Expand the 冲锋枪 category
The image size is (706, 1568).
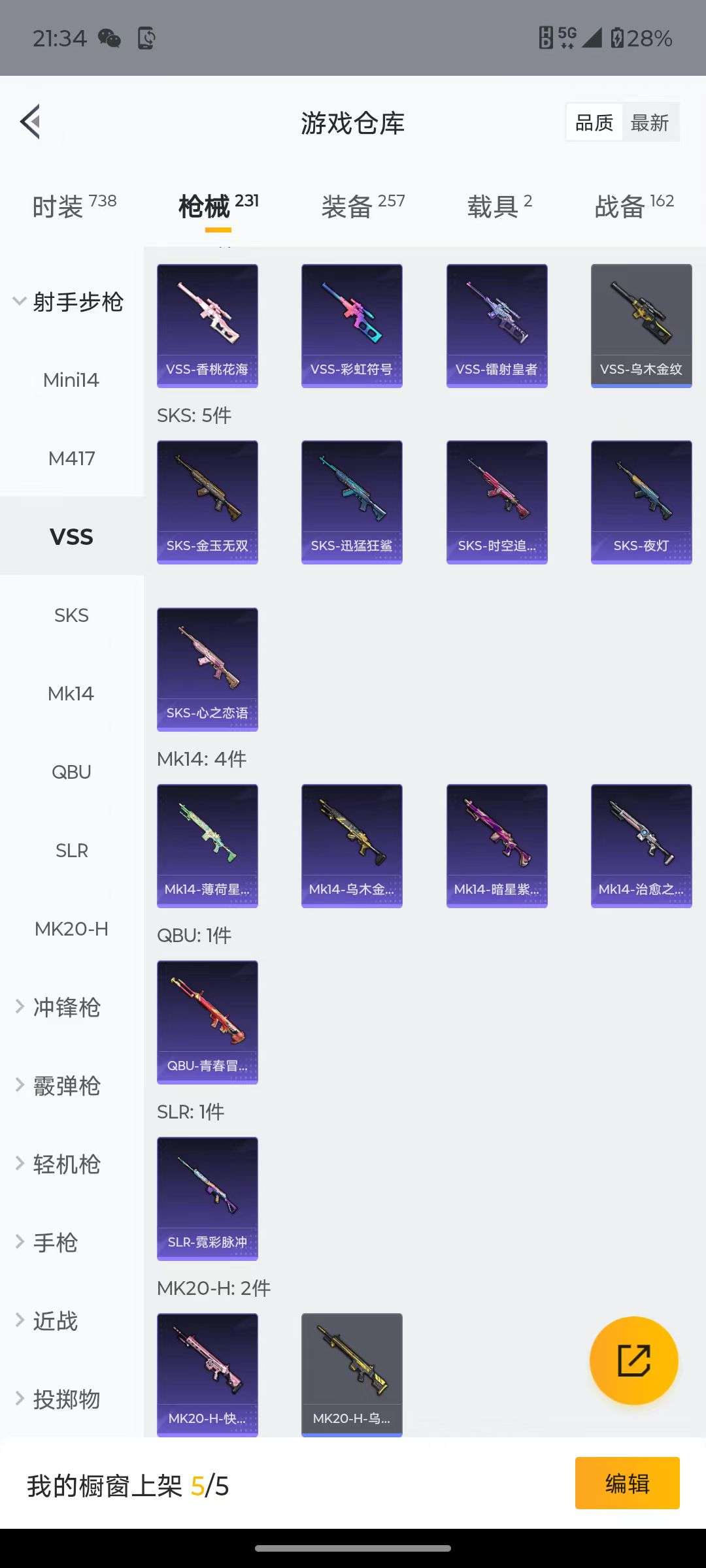point(65,1007)
